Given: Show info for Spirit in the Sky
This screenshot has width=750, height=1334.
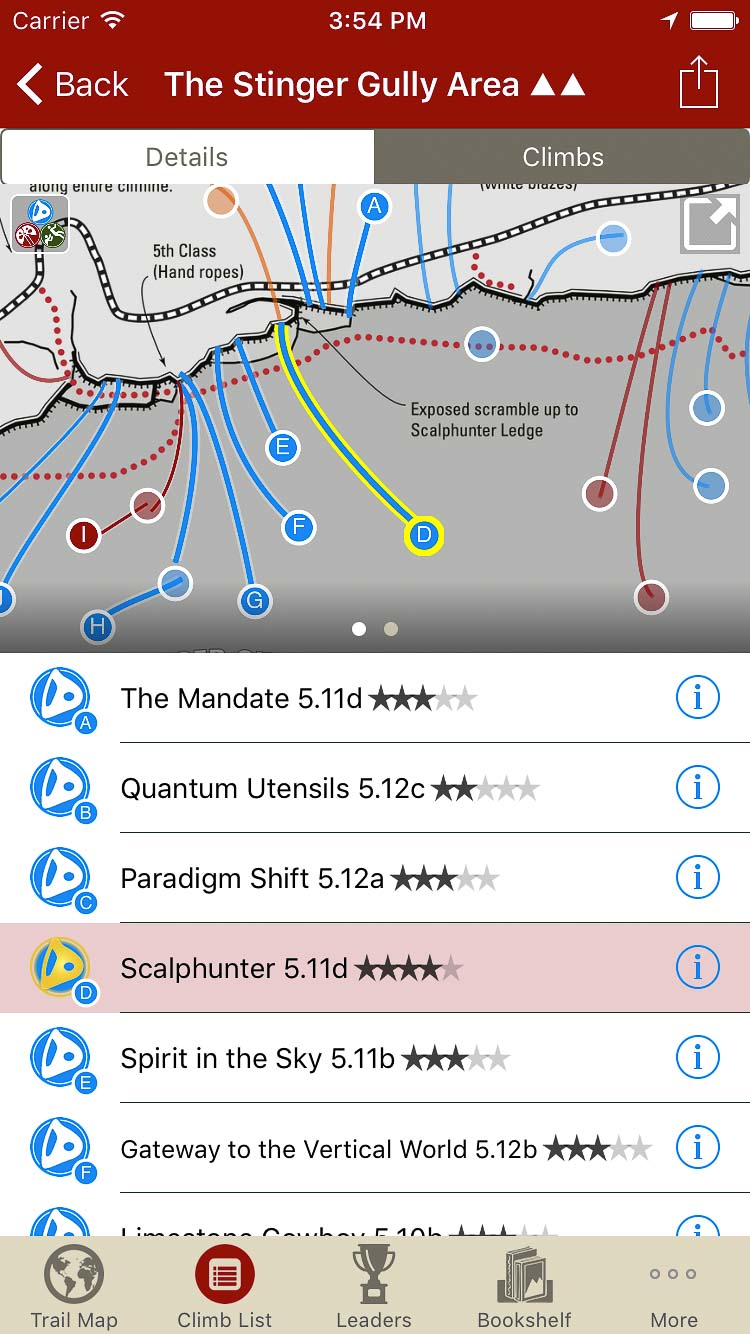Looking at the screenshot, I should [697, 1058].
